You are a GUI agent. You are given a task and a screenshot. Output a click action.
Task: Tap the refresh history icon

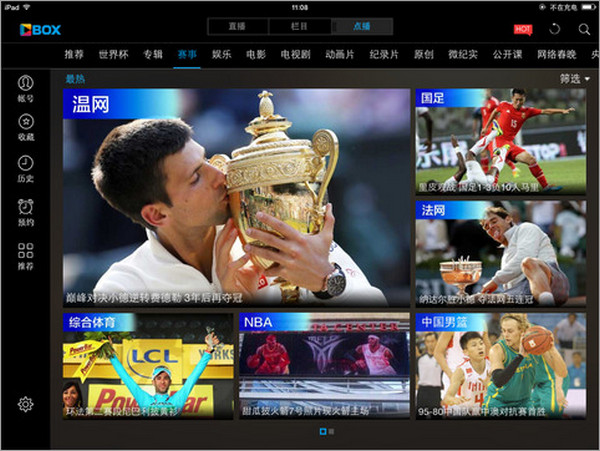[556, 29]
